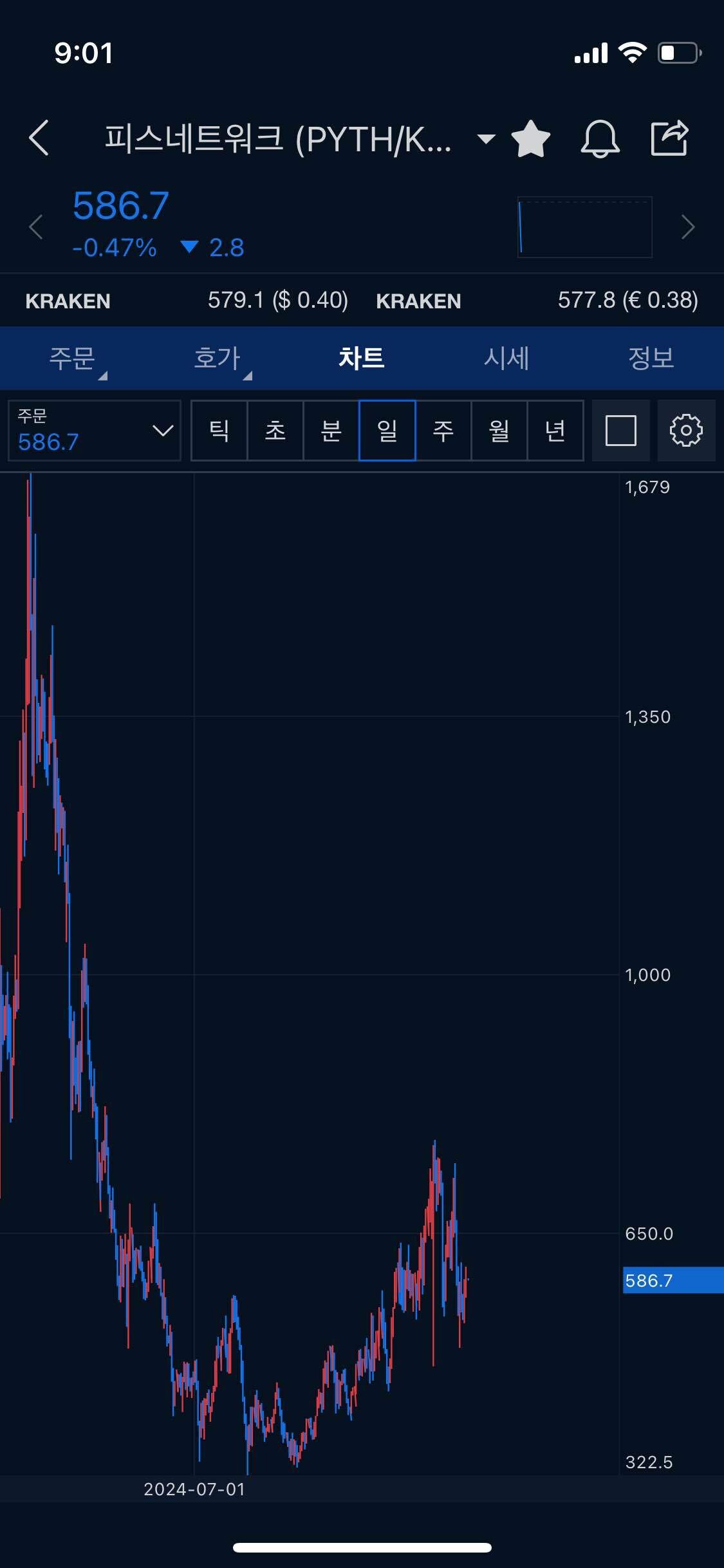Go back using the top-left arrow
The width and height of the screenshot is (724, 1568).
39,138
